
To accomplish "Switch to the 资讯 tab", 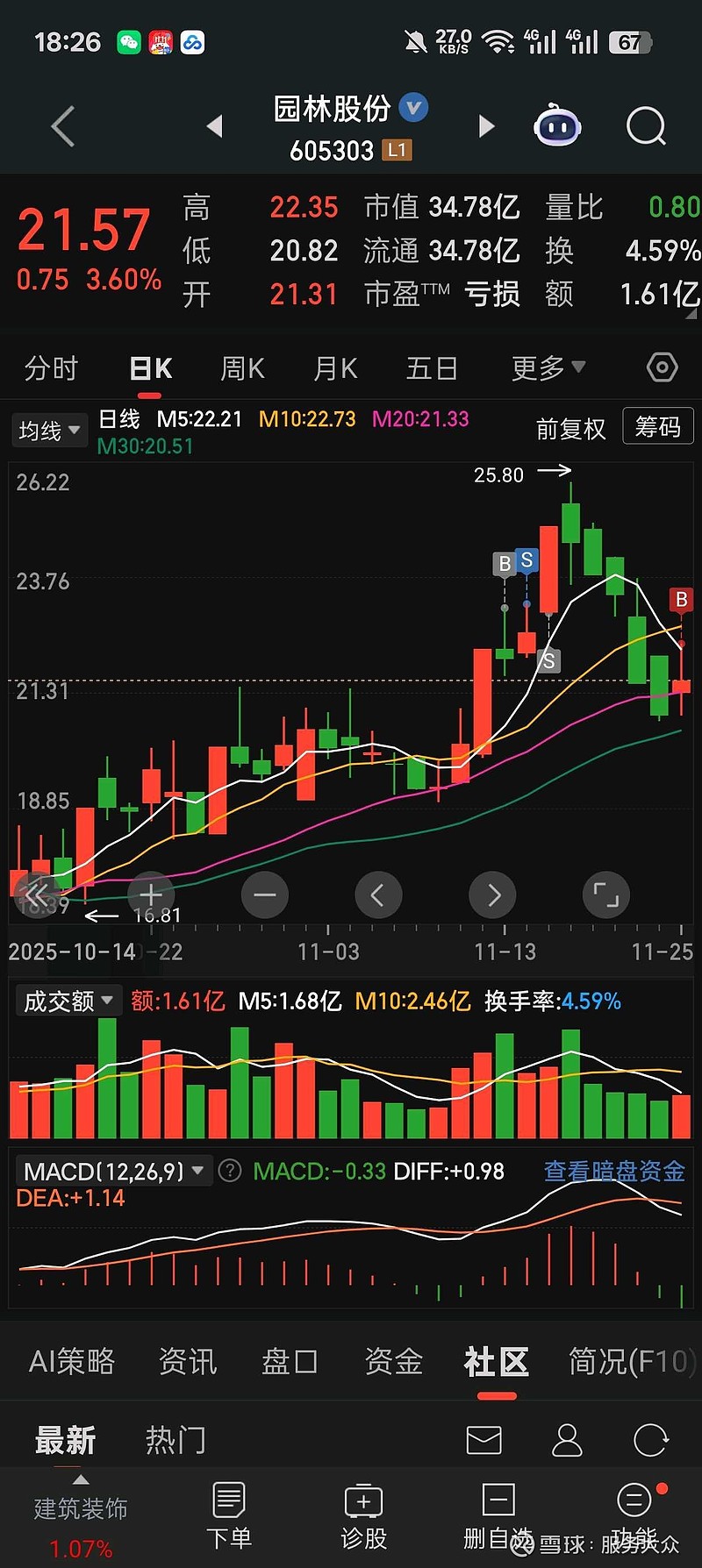I will (187, 1361).
